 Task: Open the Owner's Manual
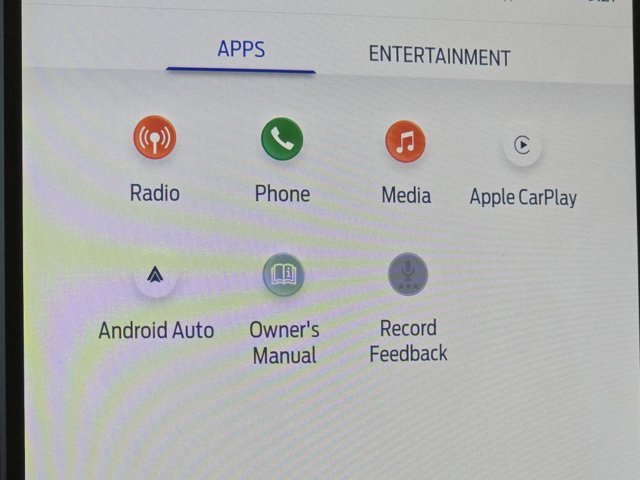(283, 275)
